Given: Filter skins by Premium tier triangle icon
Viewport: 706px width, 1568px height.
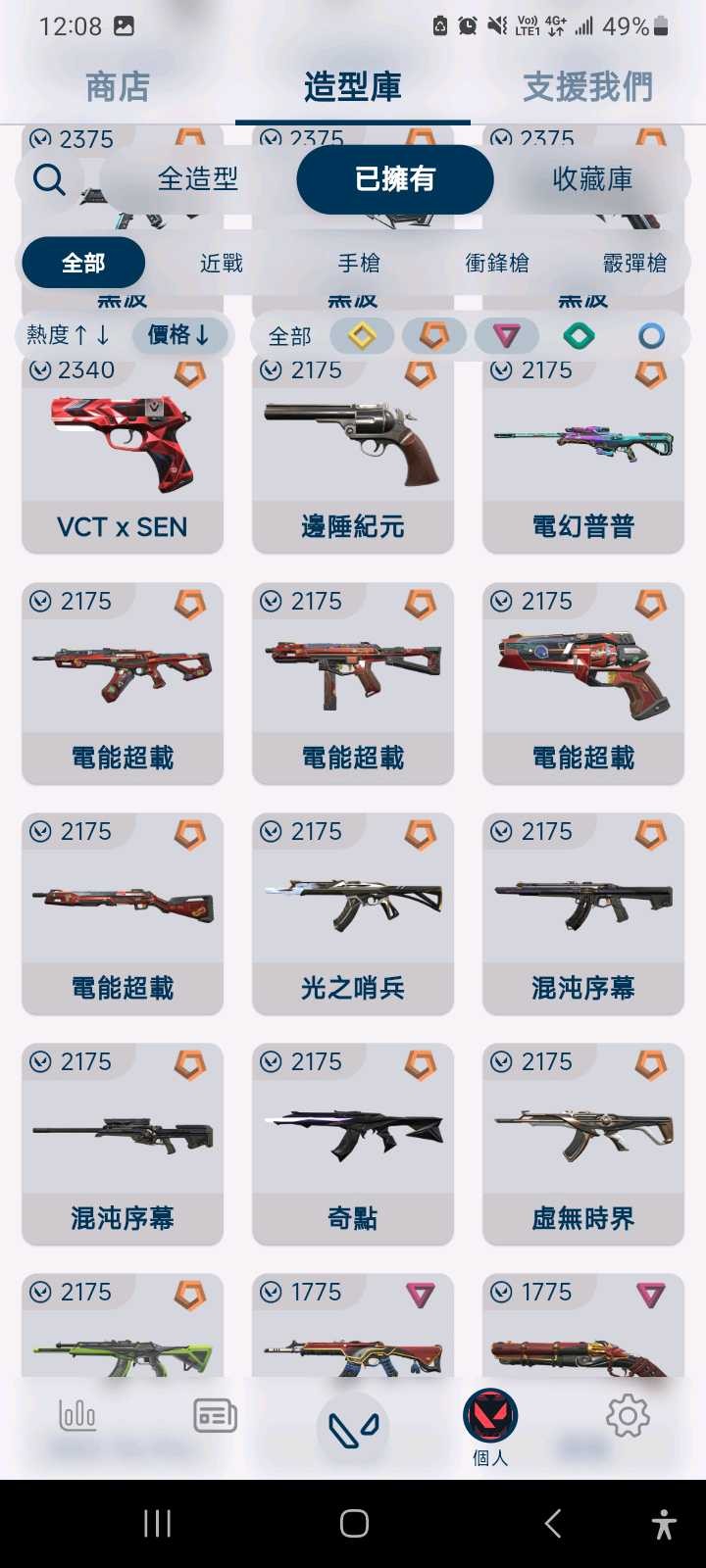Looking at the screenshot, I should tap(508, 335).
